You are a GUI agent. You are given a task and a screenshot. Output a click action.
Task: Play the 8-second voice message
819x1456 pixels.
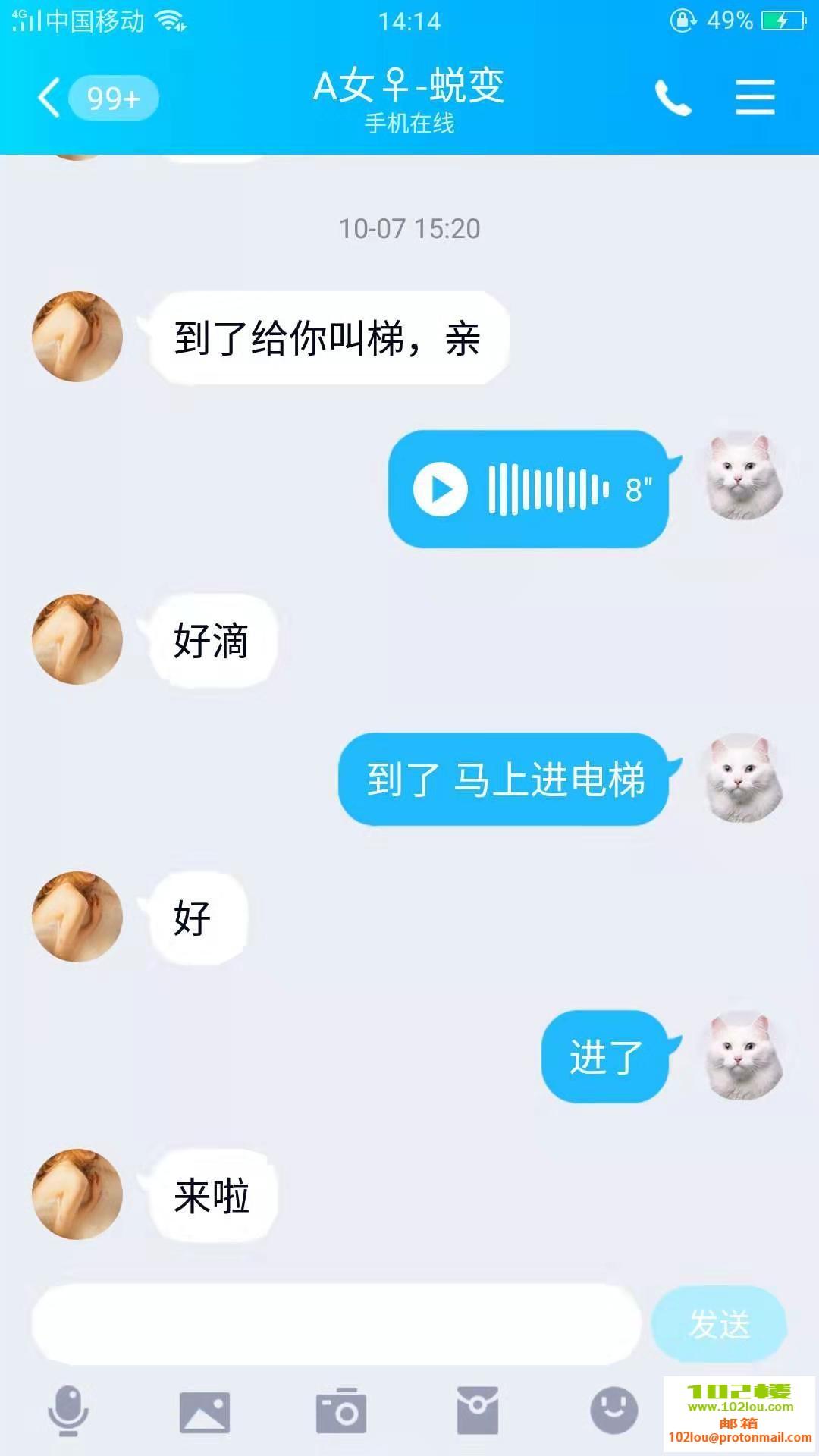click(441, 489)
